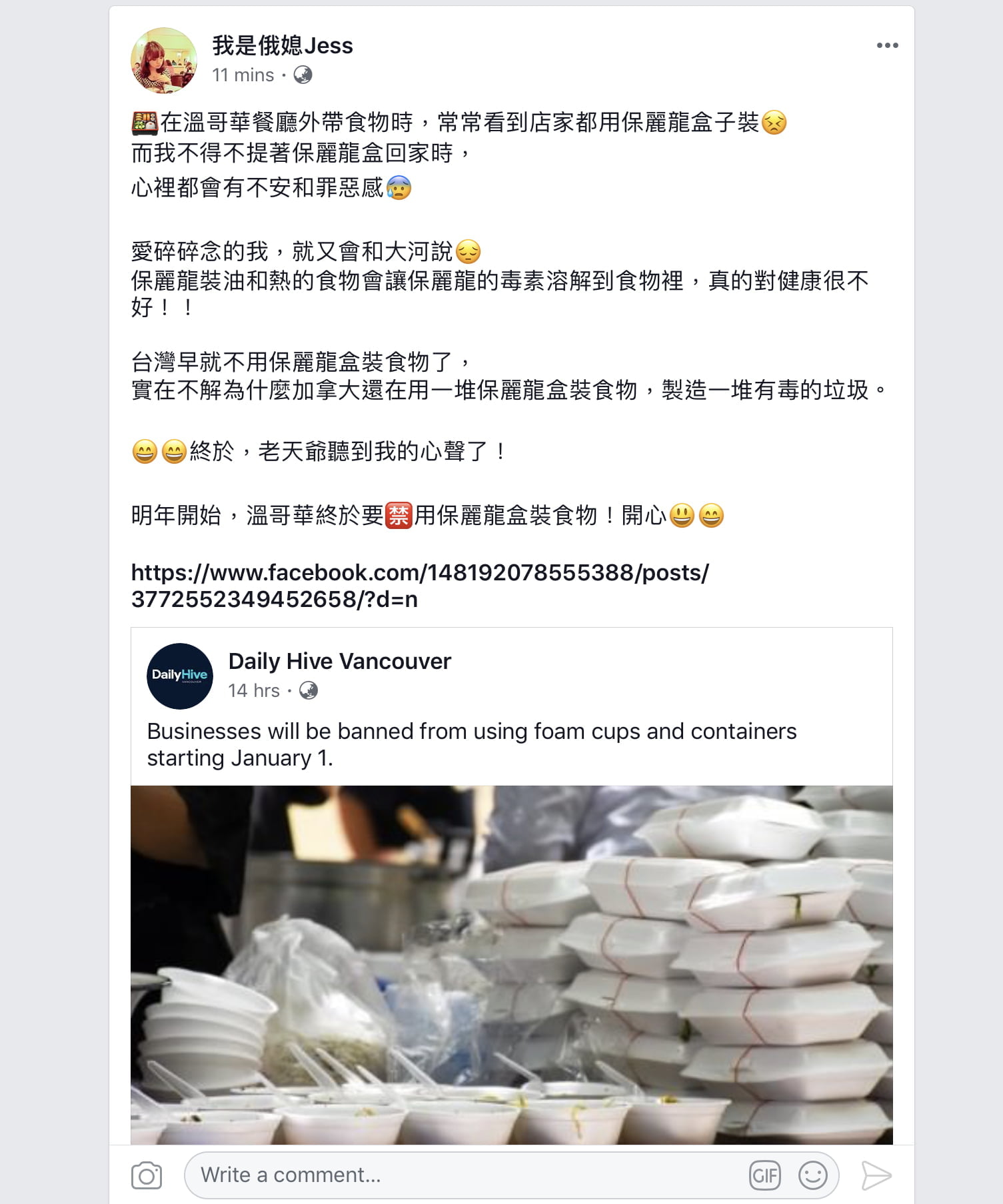This screenshot has height=1204, width=1003.
Task: Send the comment
Action: click(x=876, y=1175)
